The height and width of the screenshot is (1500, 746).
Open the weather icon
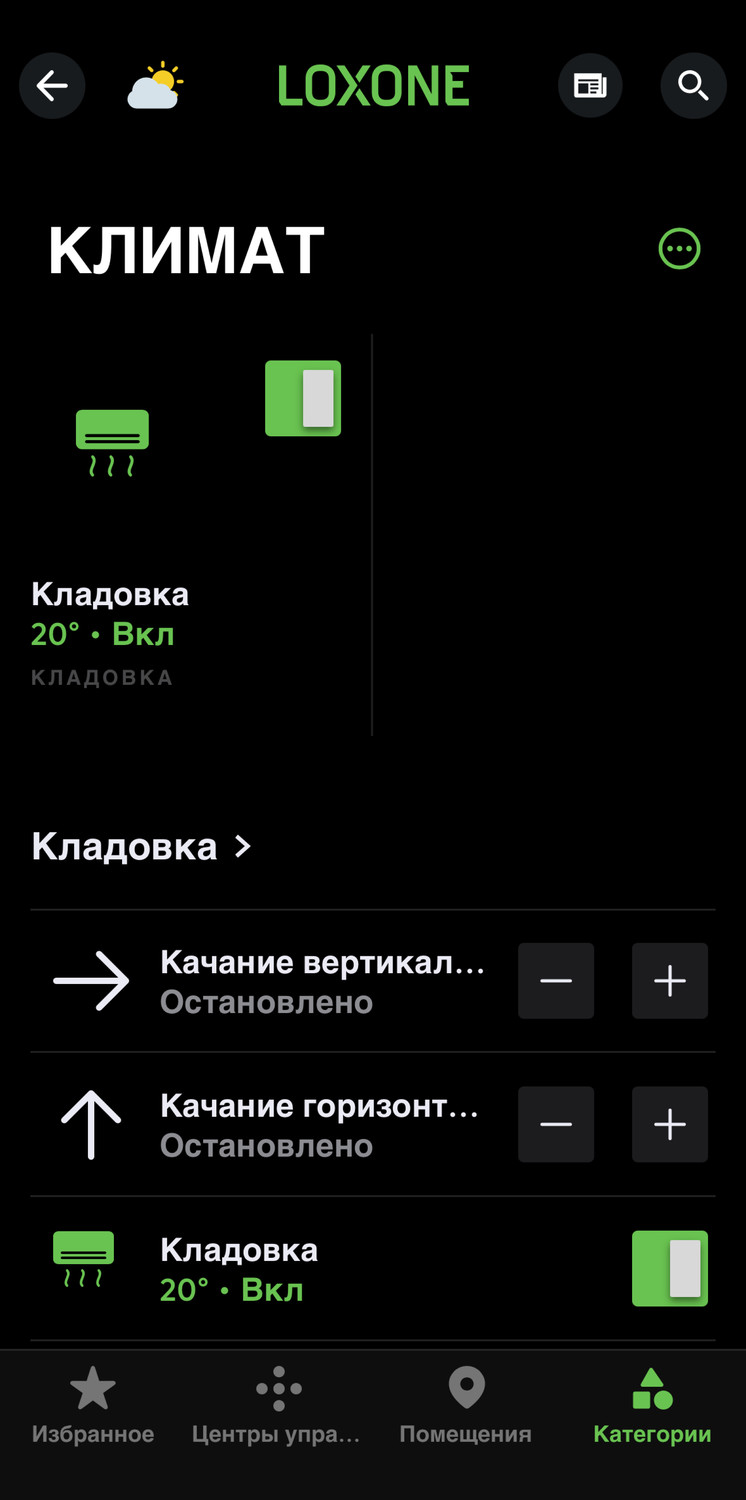(155, 86)
